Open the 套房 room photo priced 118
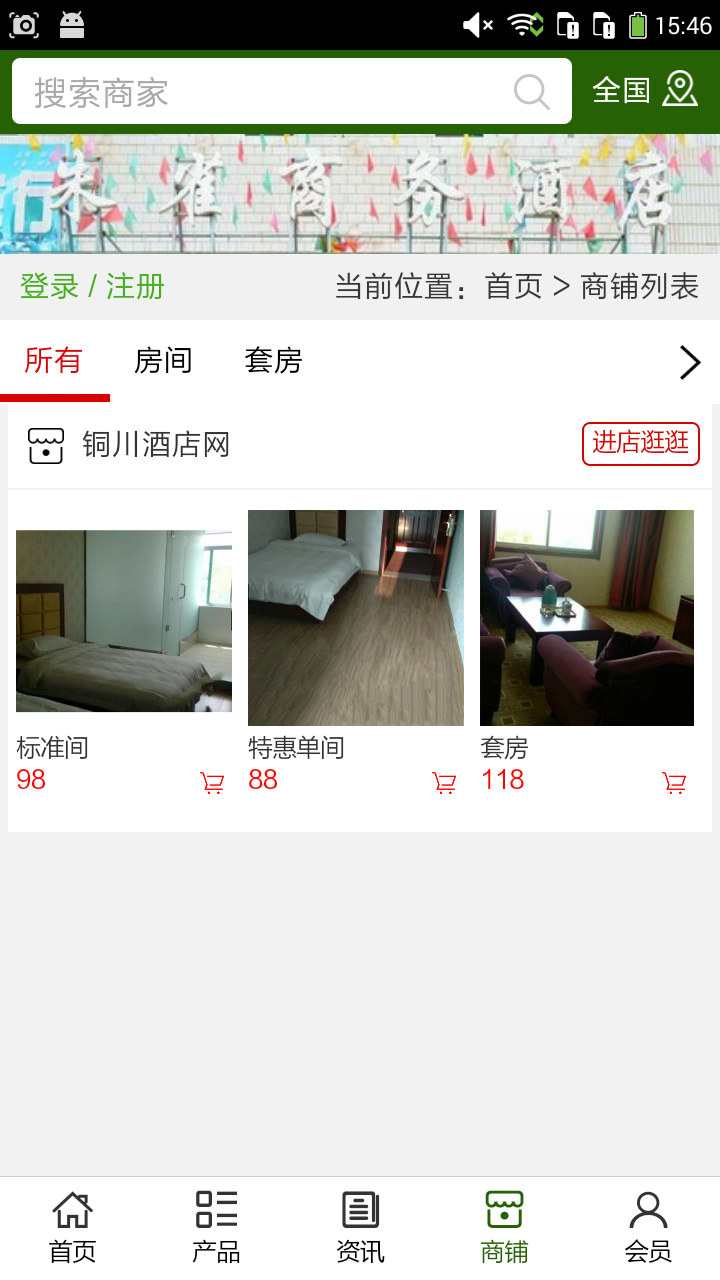Screen dimensions: 720x1280 point(587,618)
